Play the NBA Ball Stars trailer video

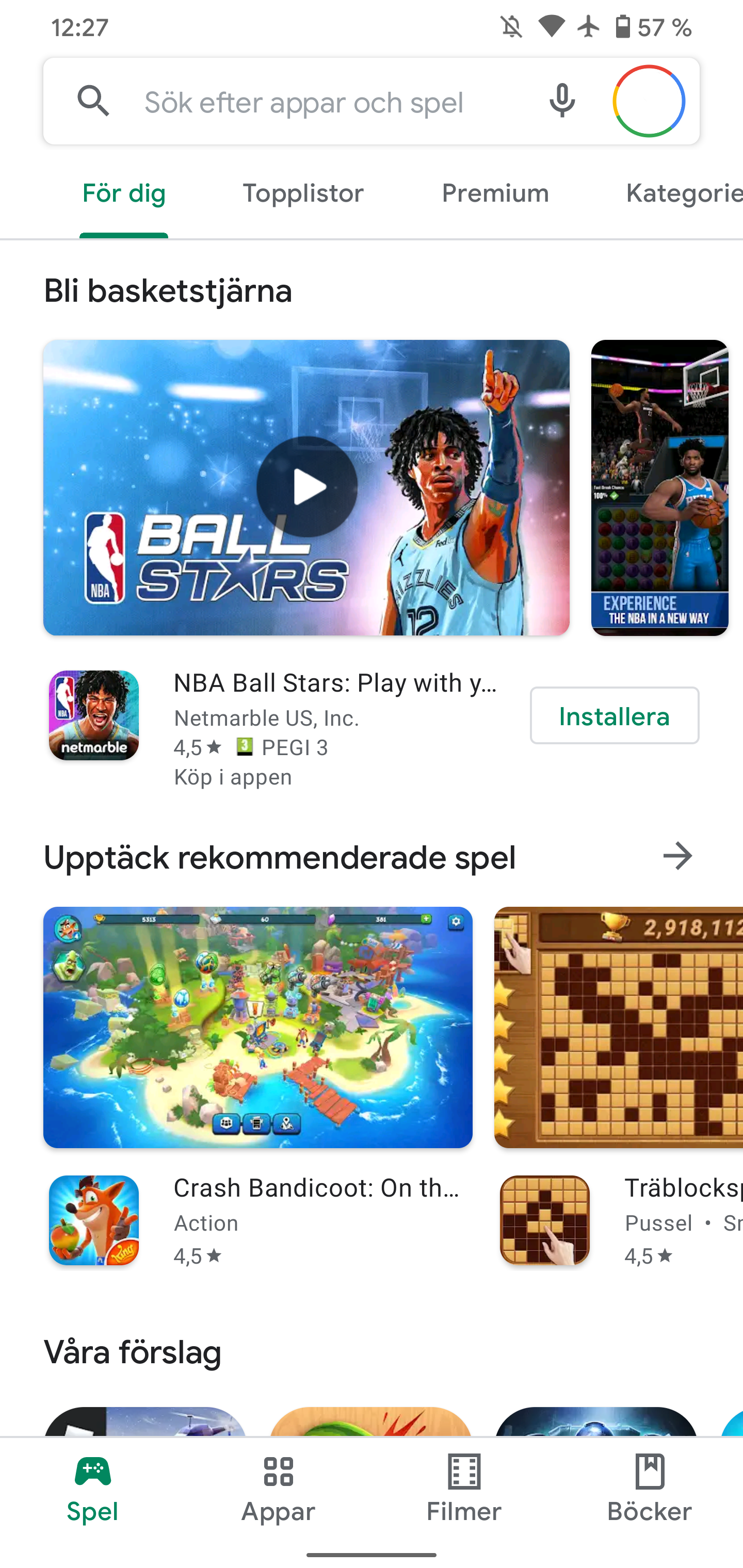click(306, 487)
